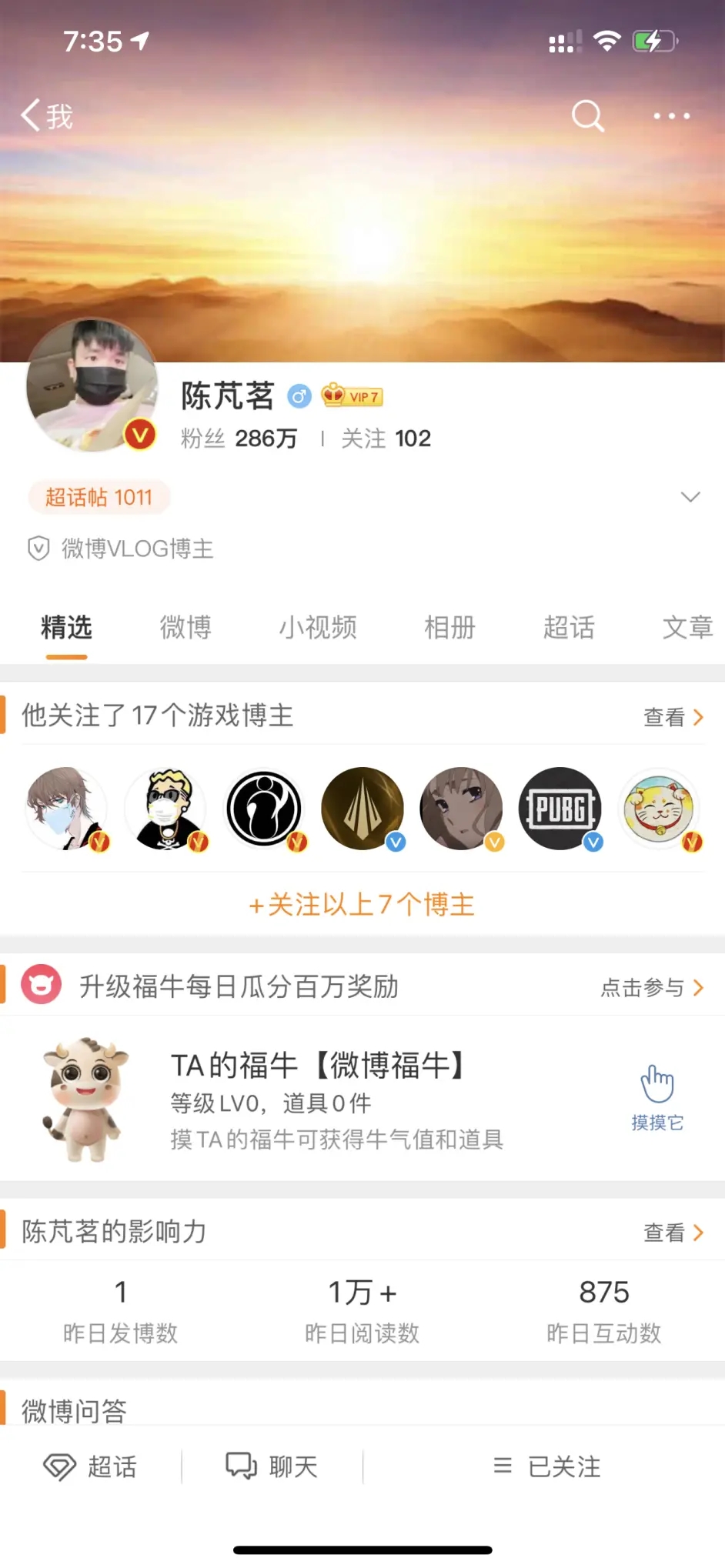Screen dimensions: 725x1568
Task: Go back to the 我 page
Action: (x=46, y=116)
